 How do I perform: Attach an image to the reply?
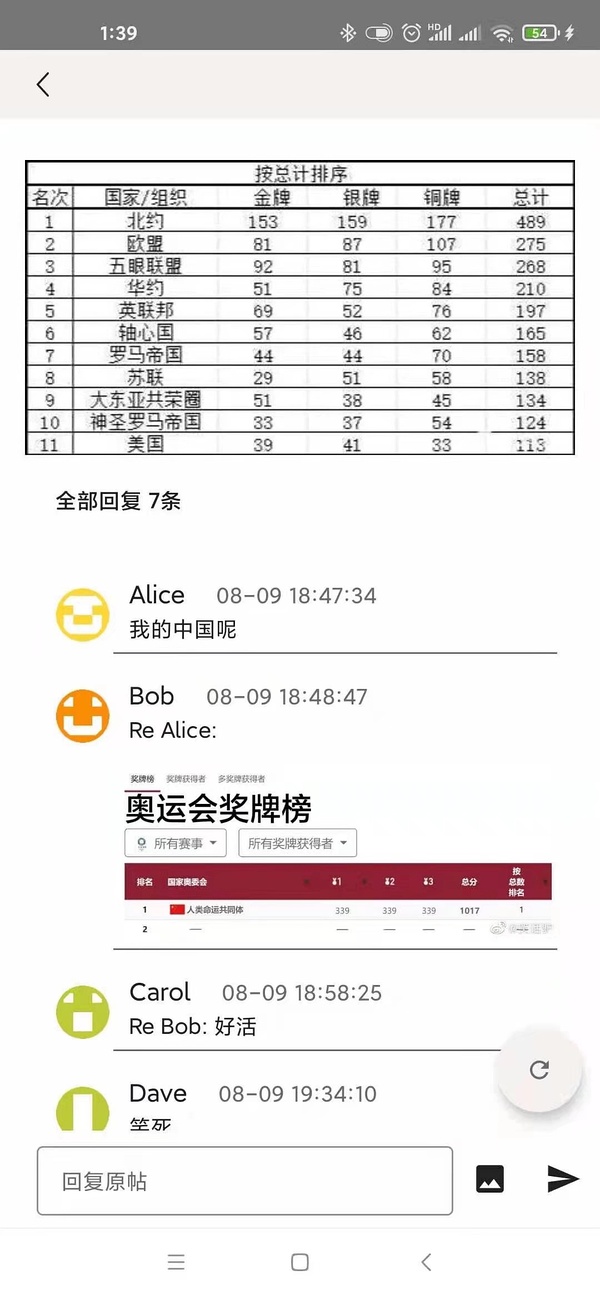tap(490, 1179)
